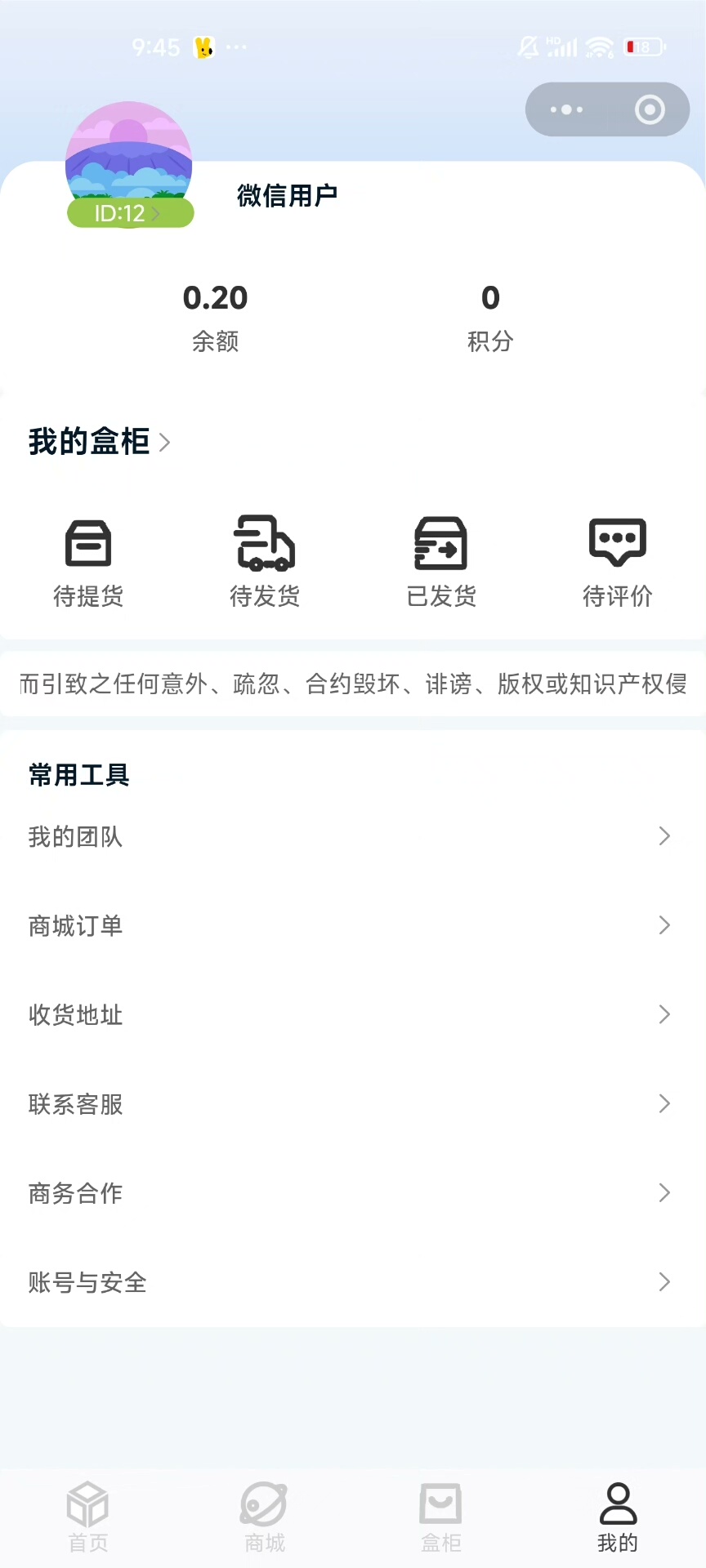Open 我的团队

click(351, 836)
